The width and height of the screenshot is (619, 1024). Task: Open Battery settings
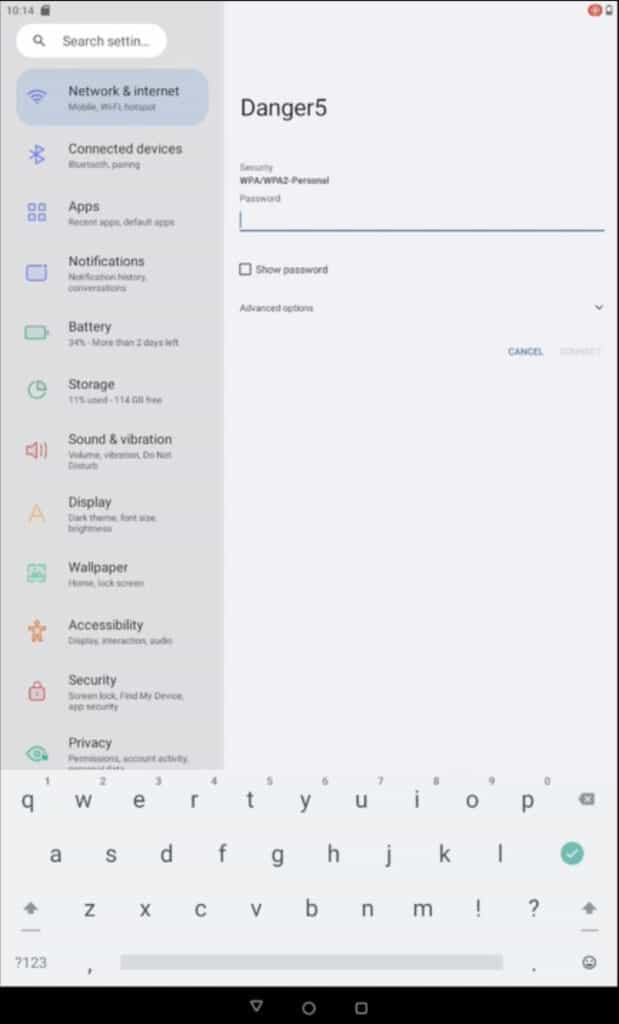point(112,333)
